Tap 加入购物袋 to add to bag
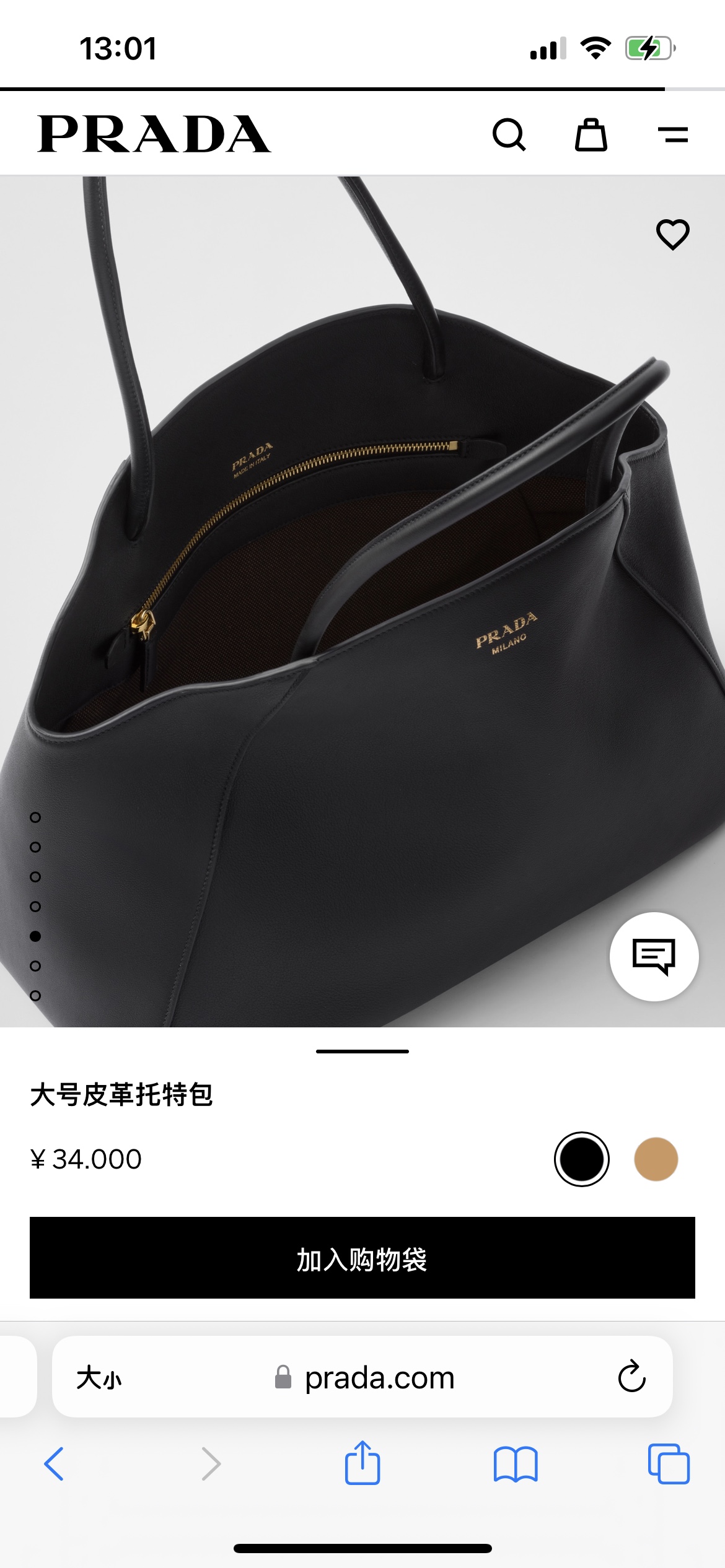The image size is (725, 1568). coord(362,1258)
